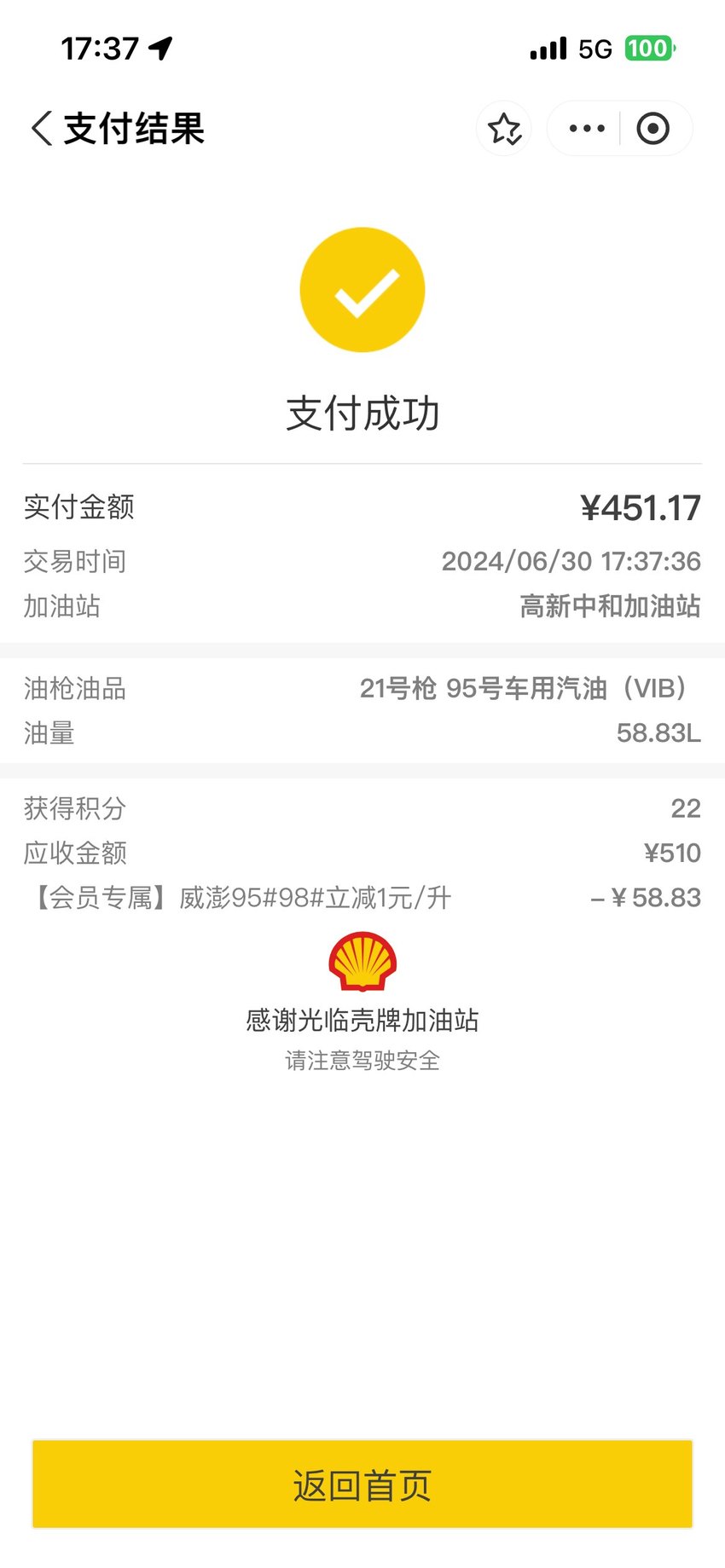Tap the star favorite icon
Screen dimensions: 725x1568
click(504, 129)
